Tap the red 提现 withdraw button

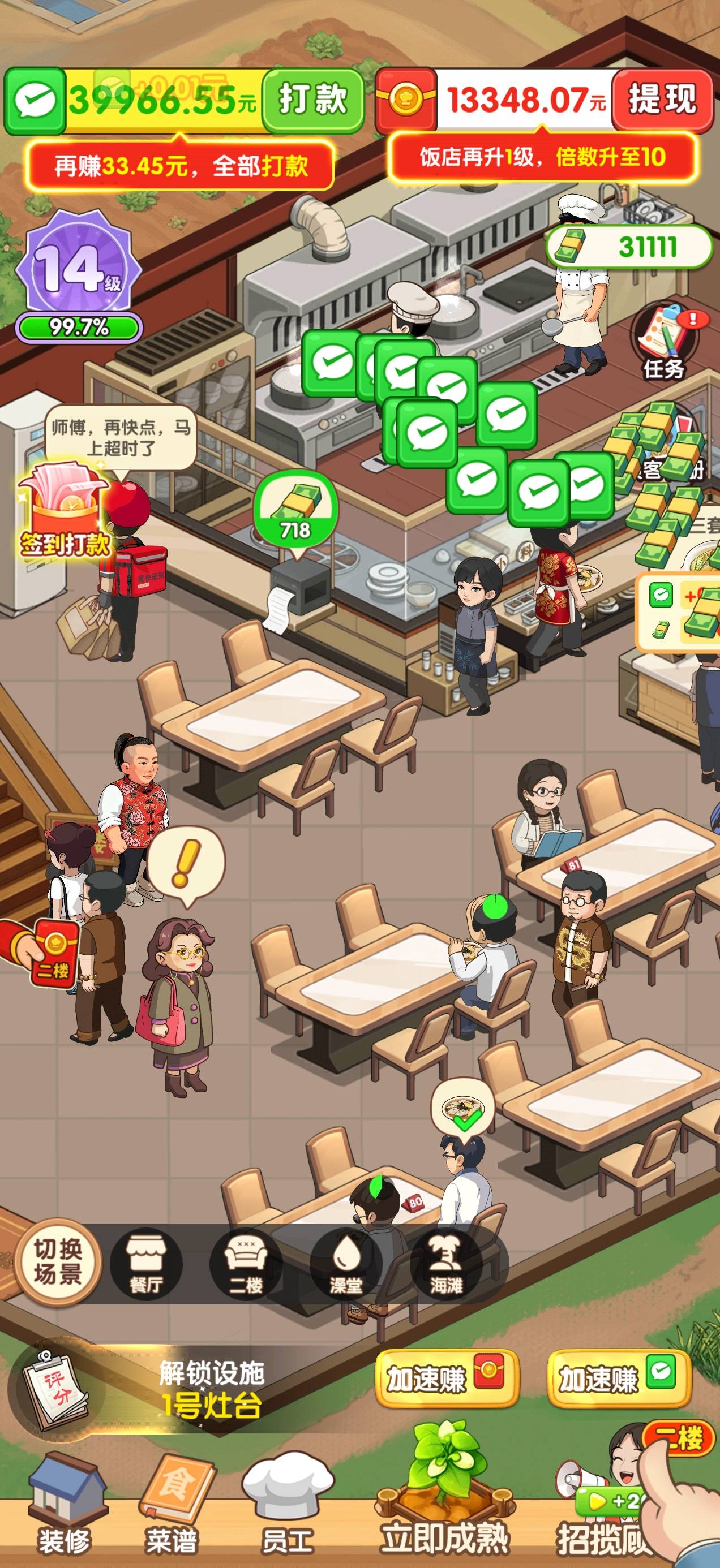click(x=662, y=99)
